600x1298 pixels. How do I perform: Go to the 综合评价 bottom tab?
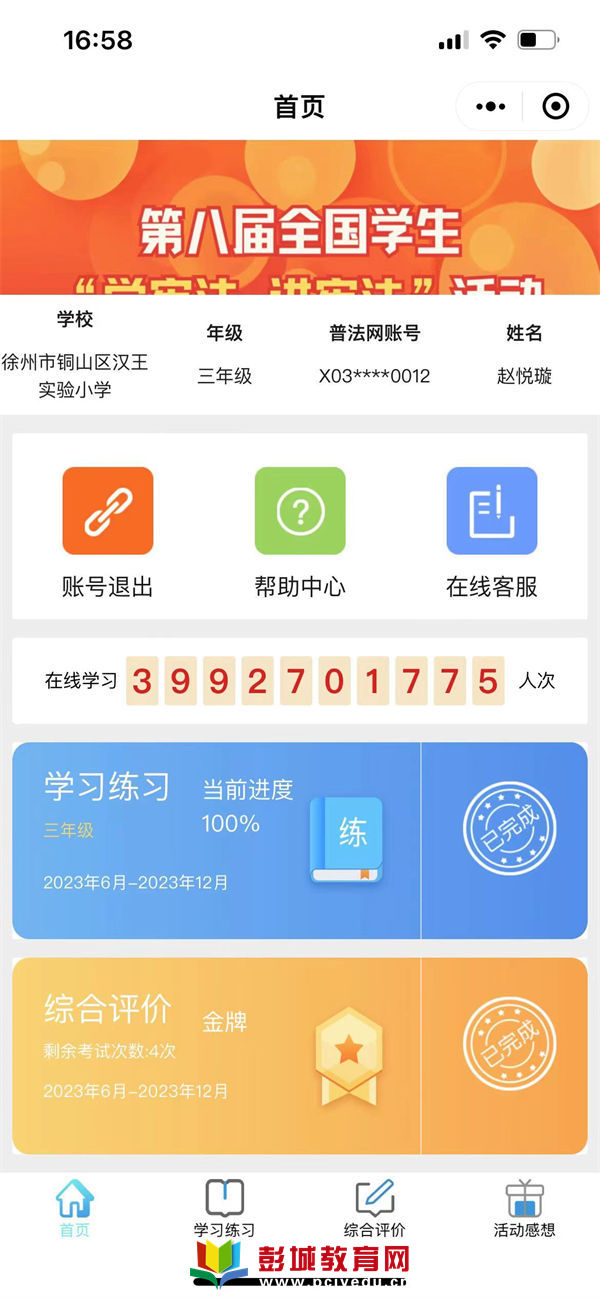[374, 1207]
